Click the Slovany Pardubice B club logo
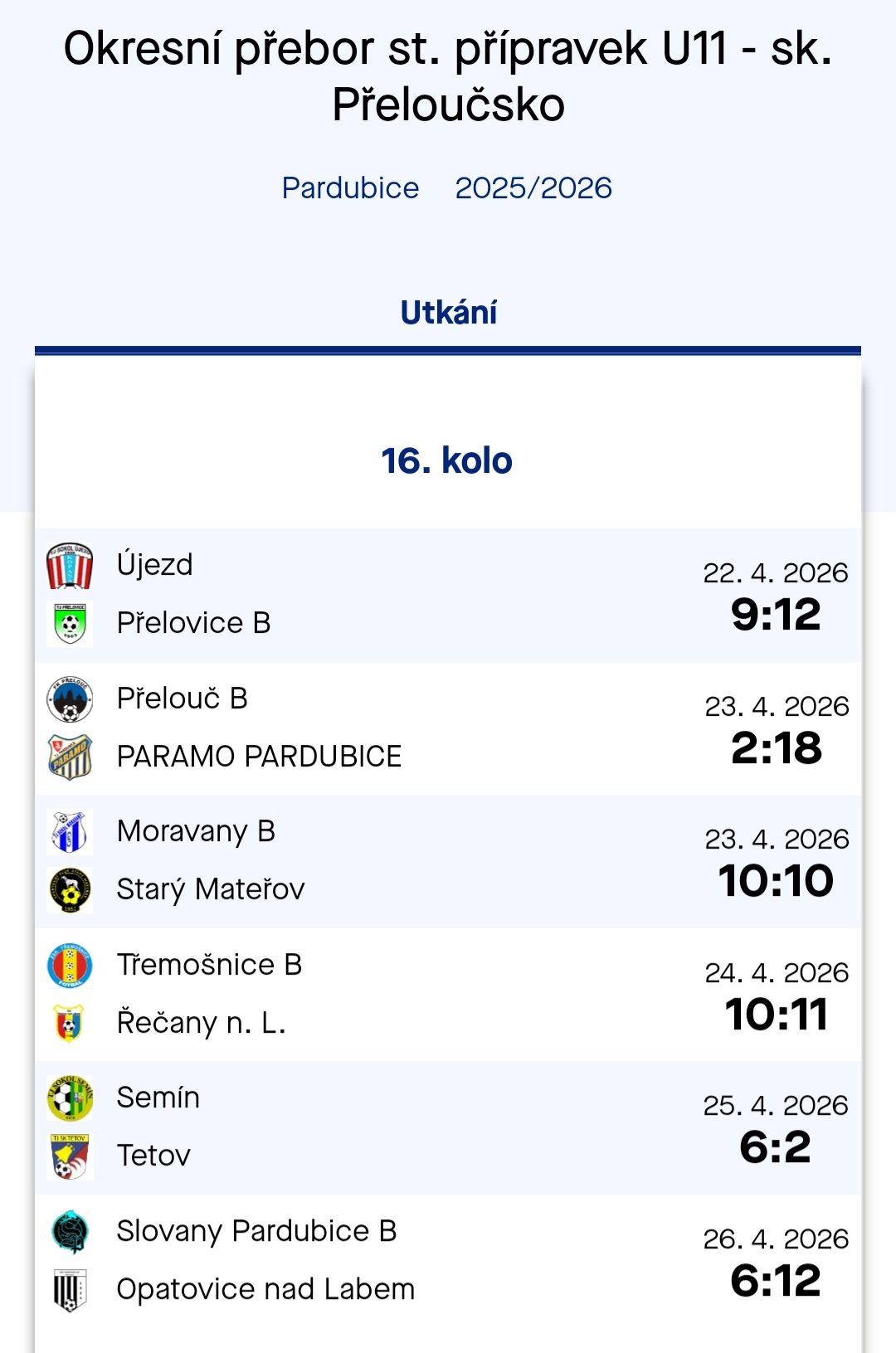This screenshot has height=1353, width=896. pyautogui.click(x=71, y=1231)
